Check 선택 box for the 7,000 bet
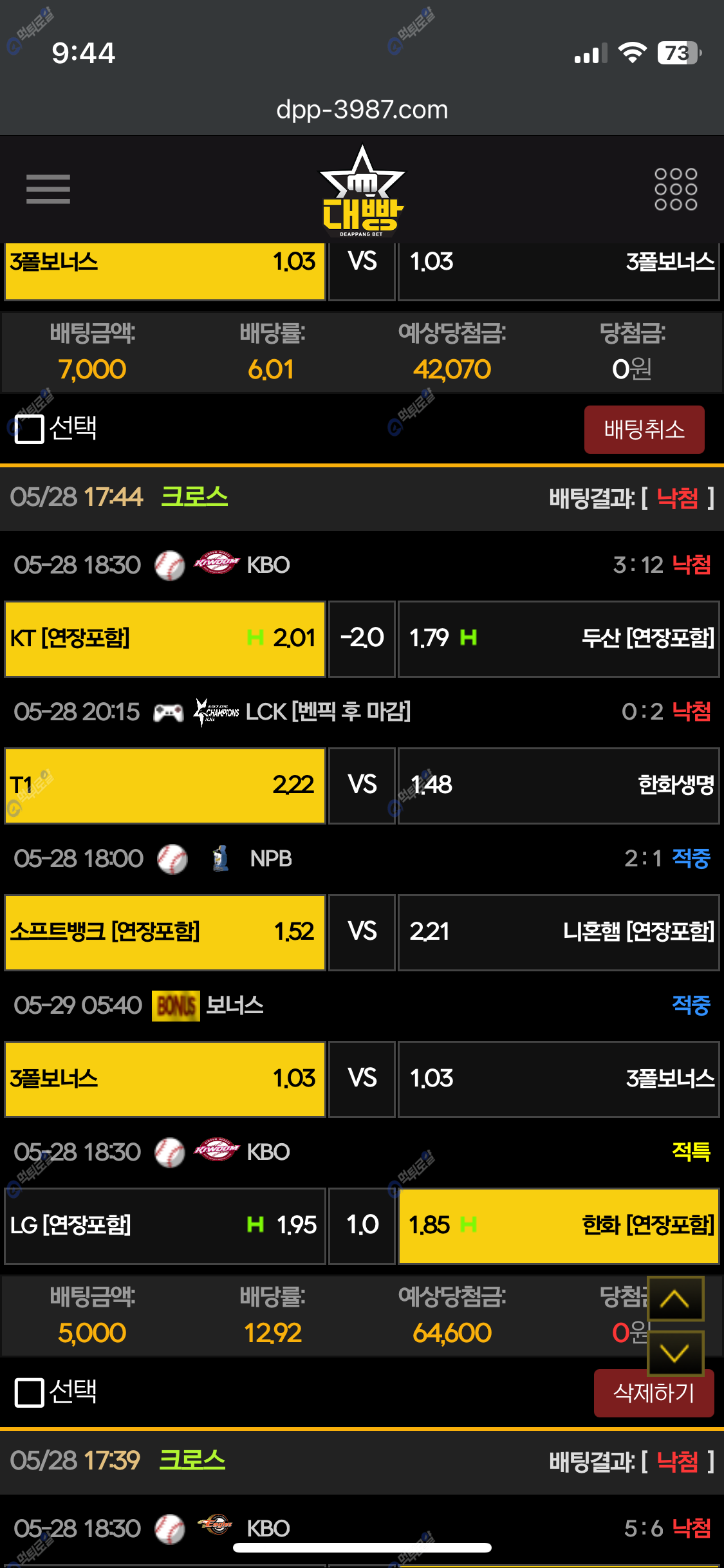Image resolution: width=724 pixels, height=1568 pixels. [x=30, y=429]
